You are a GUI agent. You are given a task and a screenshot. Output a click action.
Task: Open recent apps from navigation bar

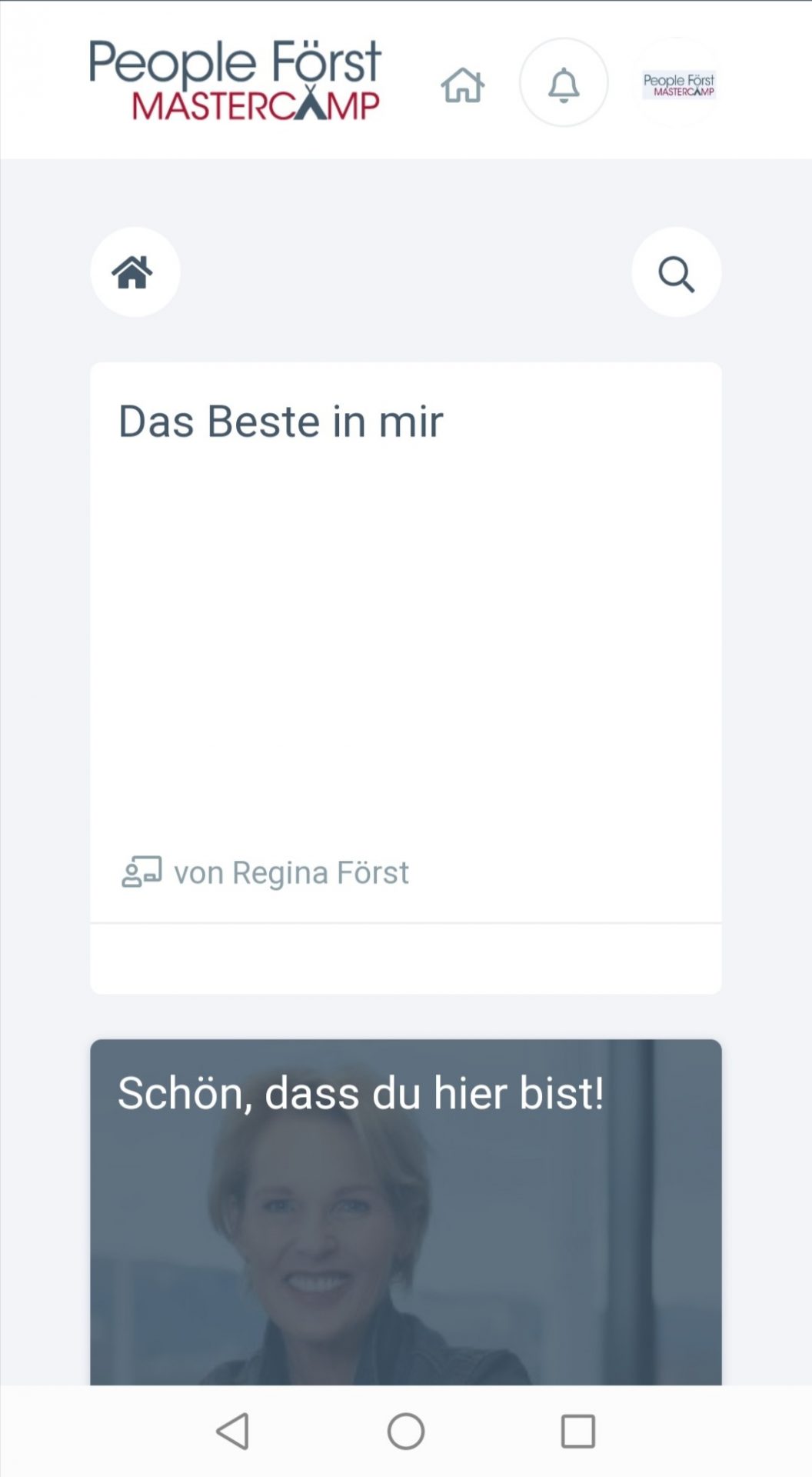[578, 1432]
